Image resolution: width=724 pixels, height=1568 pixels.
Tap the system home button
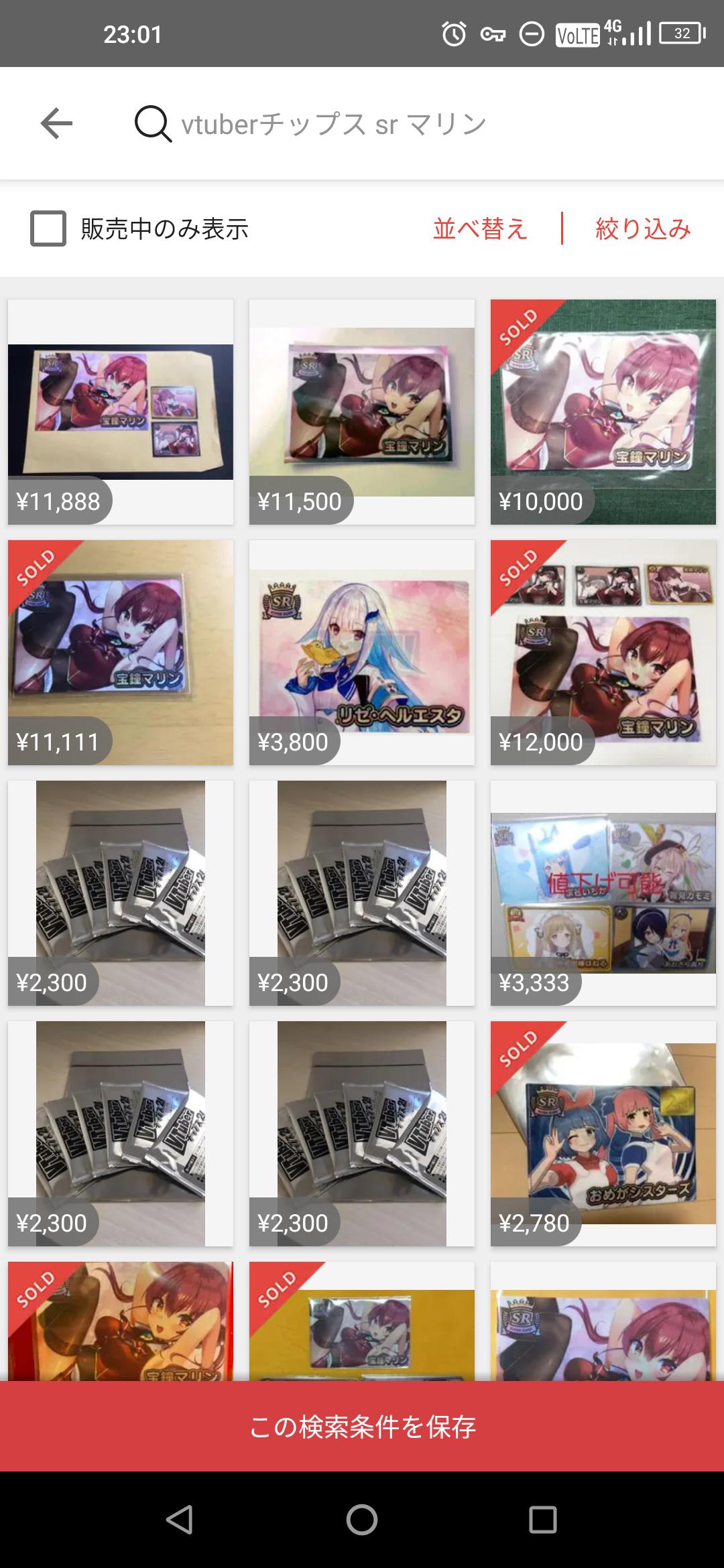pyautogui.click(x=362, y=1520)
